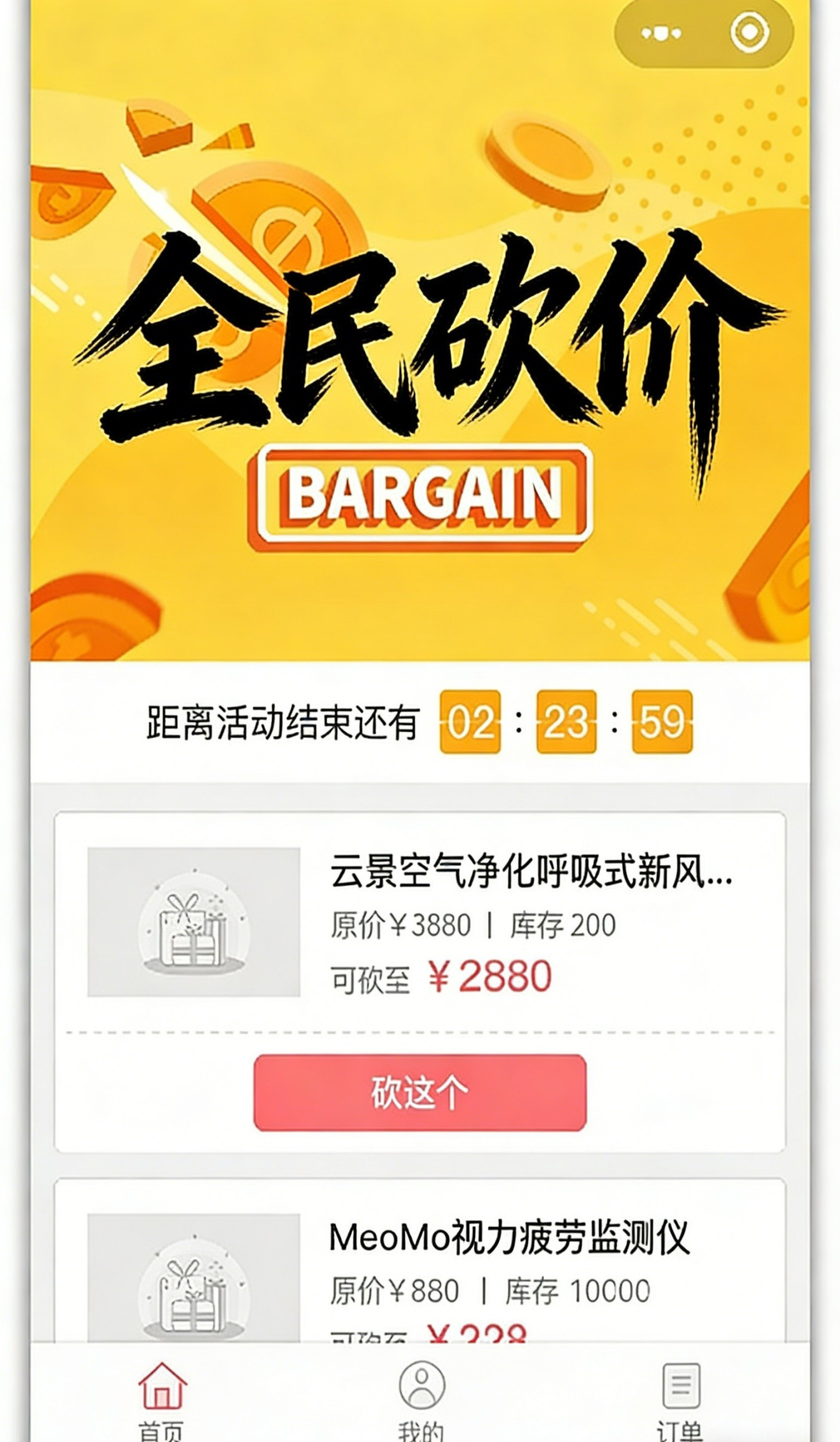Open the MeoMo视力疲劳监测仪 product card
The width and height of the screenshot is (840, 1442).
click(x=509, y=1238)
